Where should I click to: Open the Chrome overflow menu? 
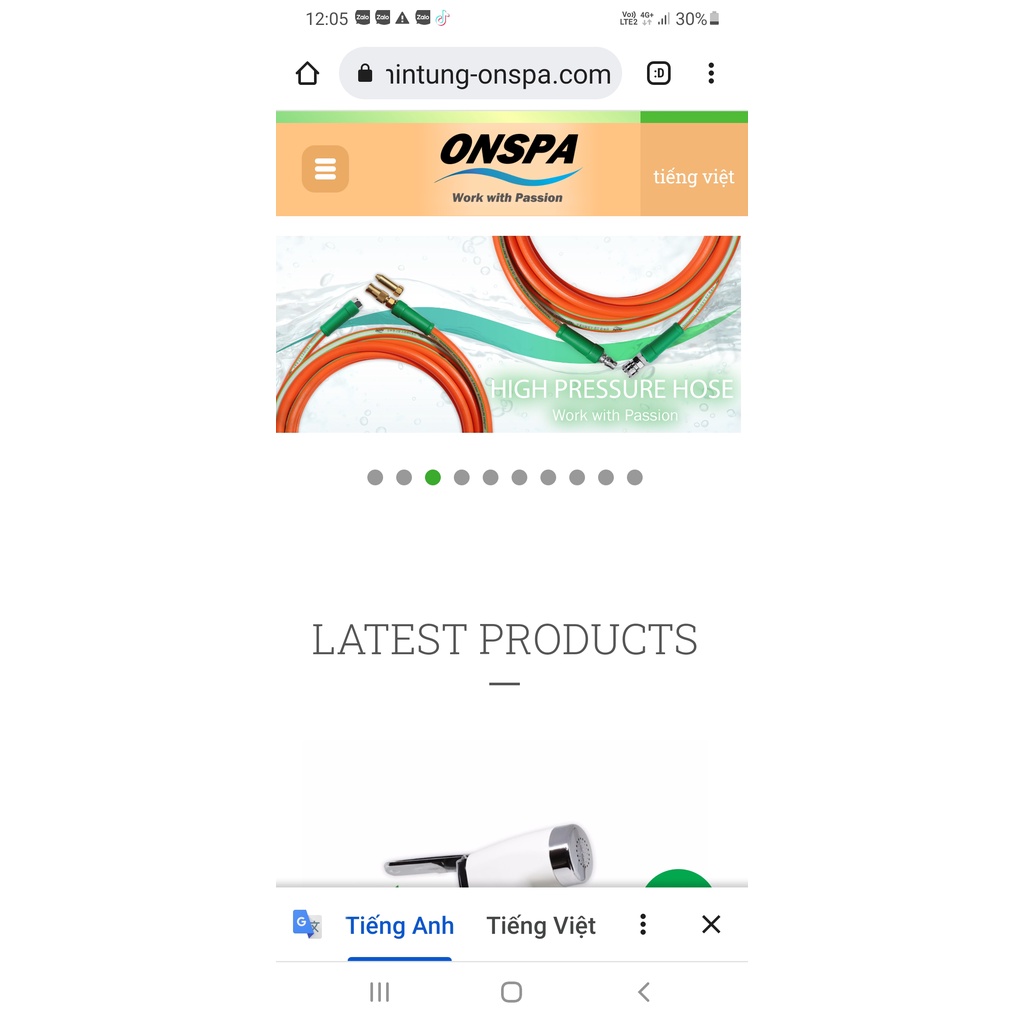coord(711,73)
